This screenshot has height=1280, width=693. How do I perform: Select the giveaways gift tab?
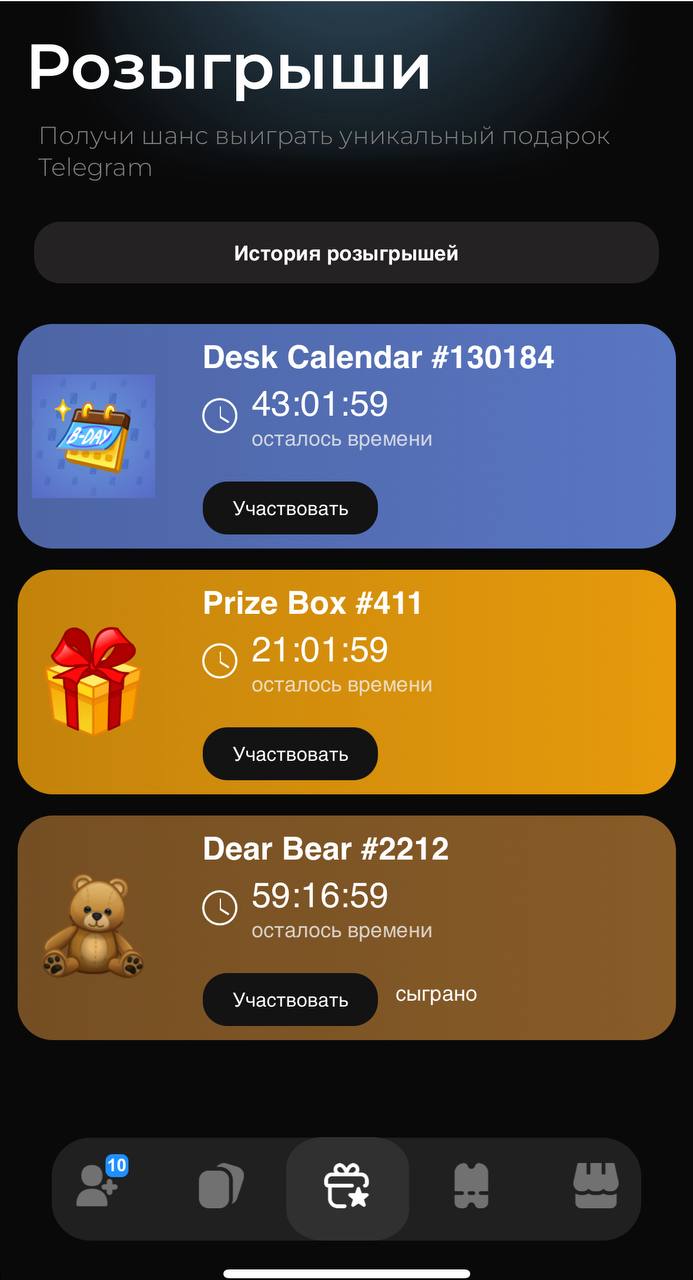347,1188
